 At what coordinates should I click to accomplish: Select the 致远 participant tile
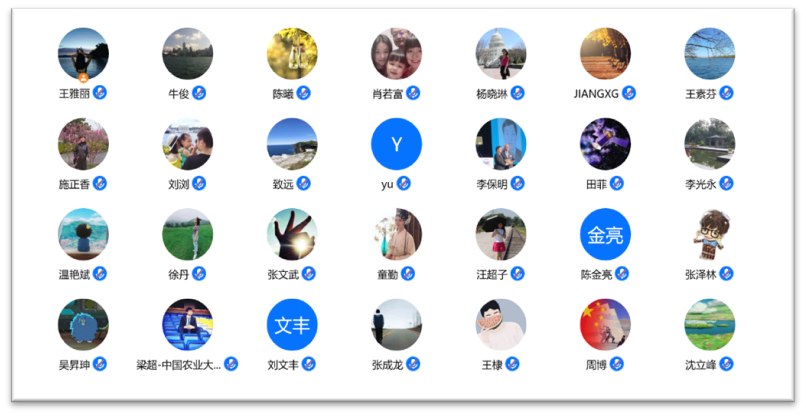pos(292,144)
